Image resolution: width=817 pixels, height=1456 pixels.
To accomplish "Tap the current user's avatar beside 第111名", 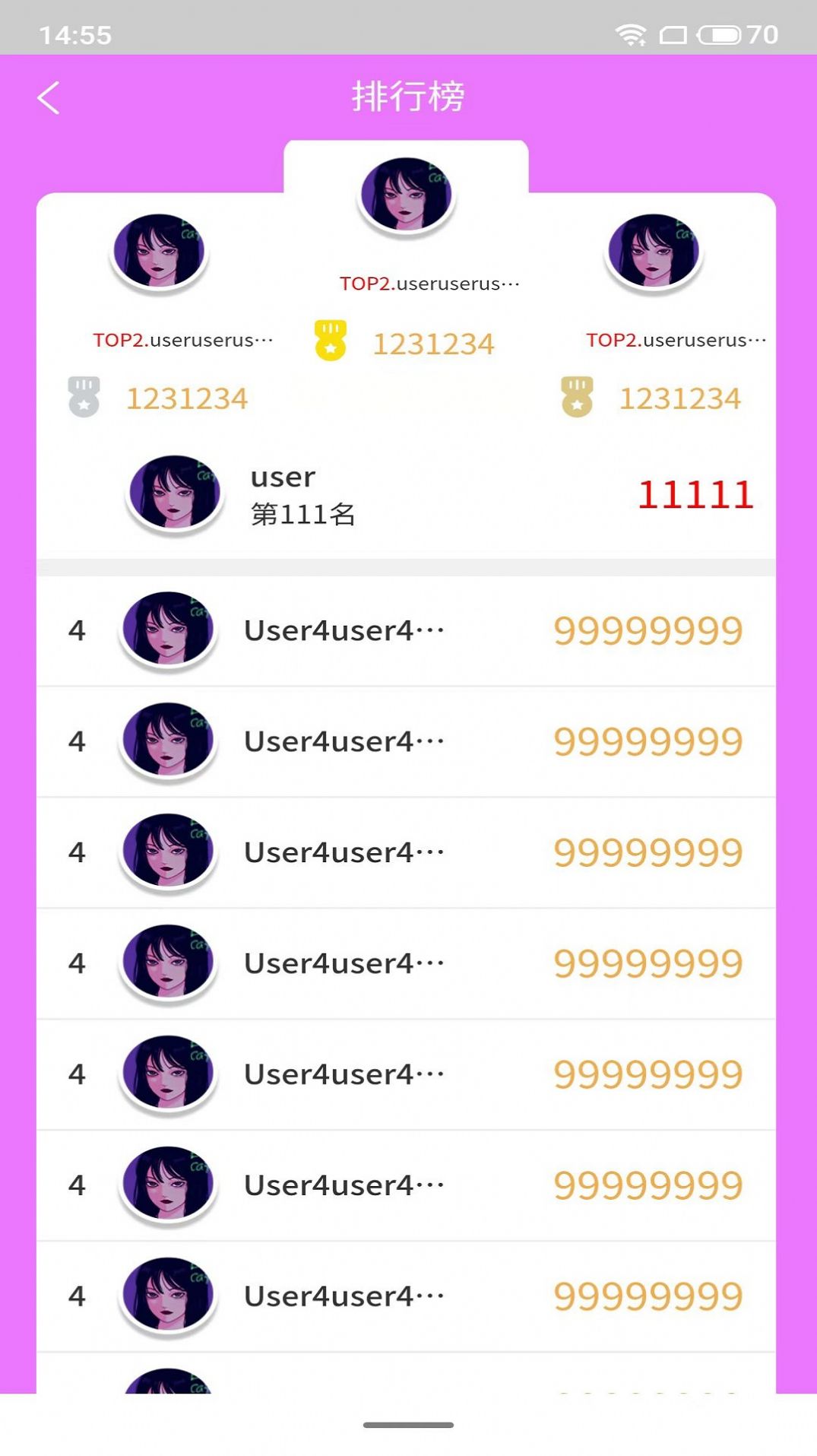I will coord(173,493).
